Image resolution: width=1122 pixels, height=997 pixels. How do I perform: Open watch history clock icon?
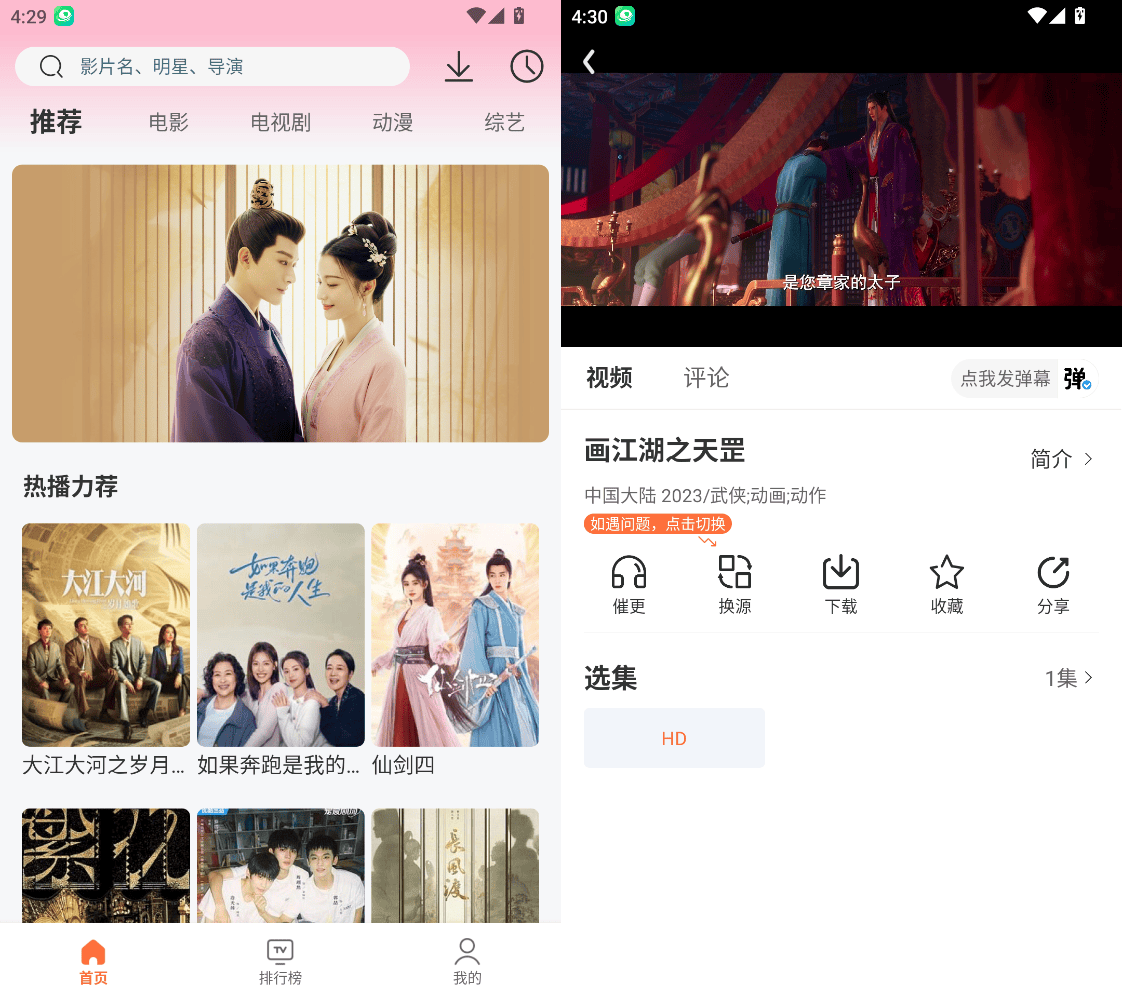click(526, 67)
